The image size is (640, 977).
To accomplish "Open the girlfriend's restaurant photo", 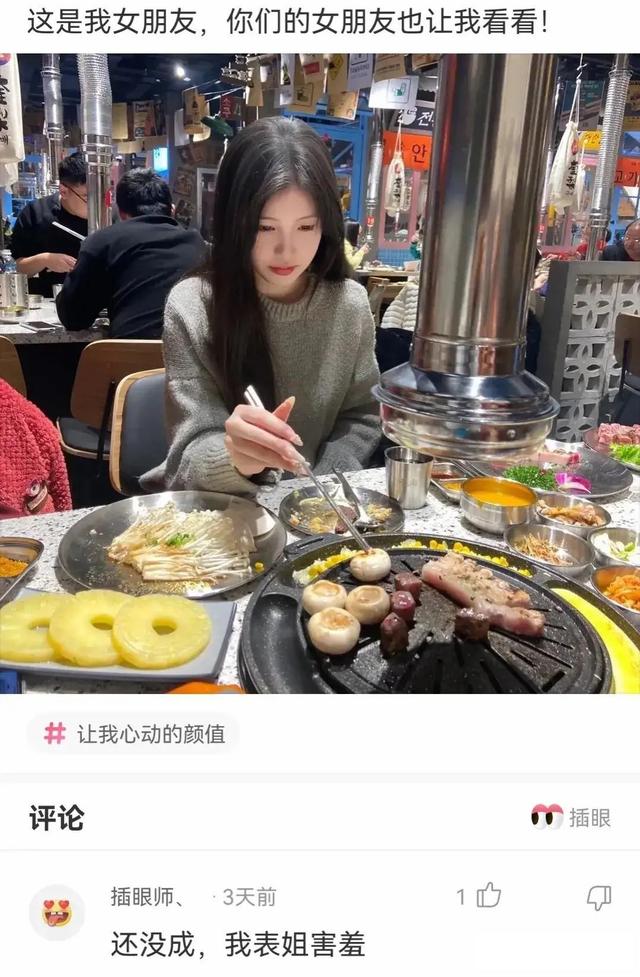I will pyautogui.click(x=320, y=373).
